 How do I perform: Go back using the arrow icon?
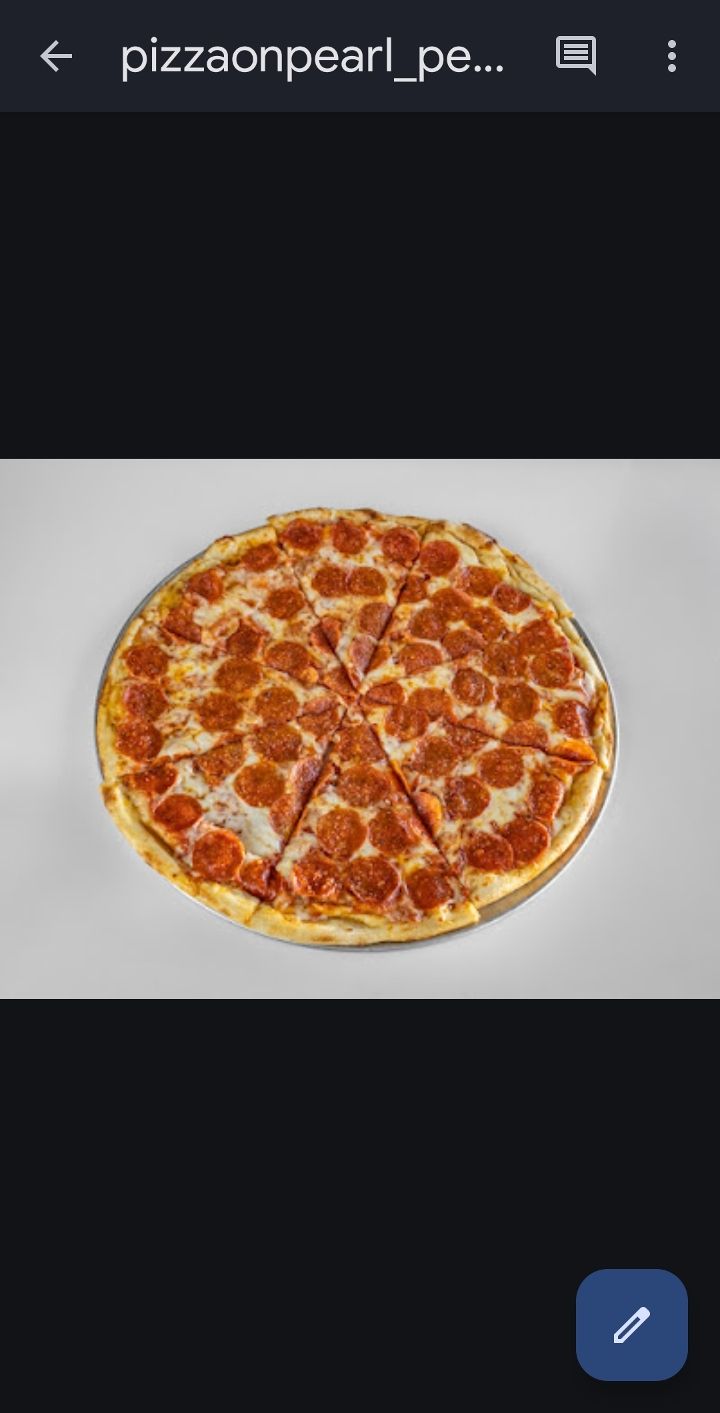pyautogui.click(x=56, y=57)
